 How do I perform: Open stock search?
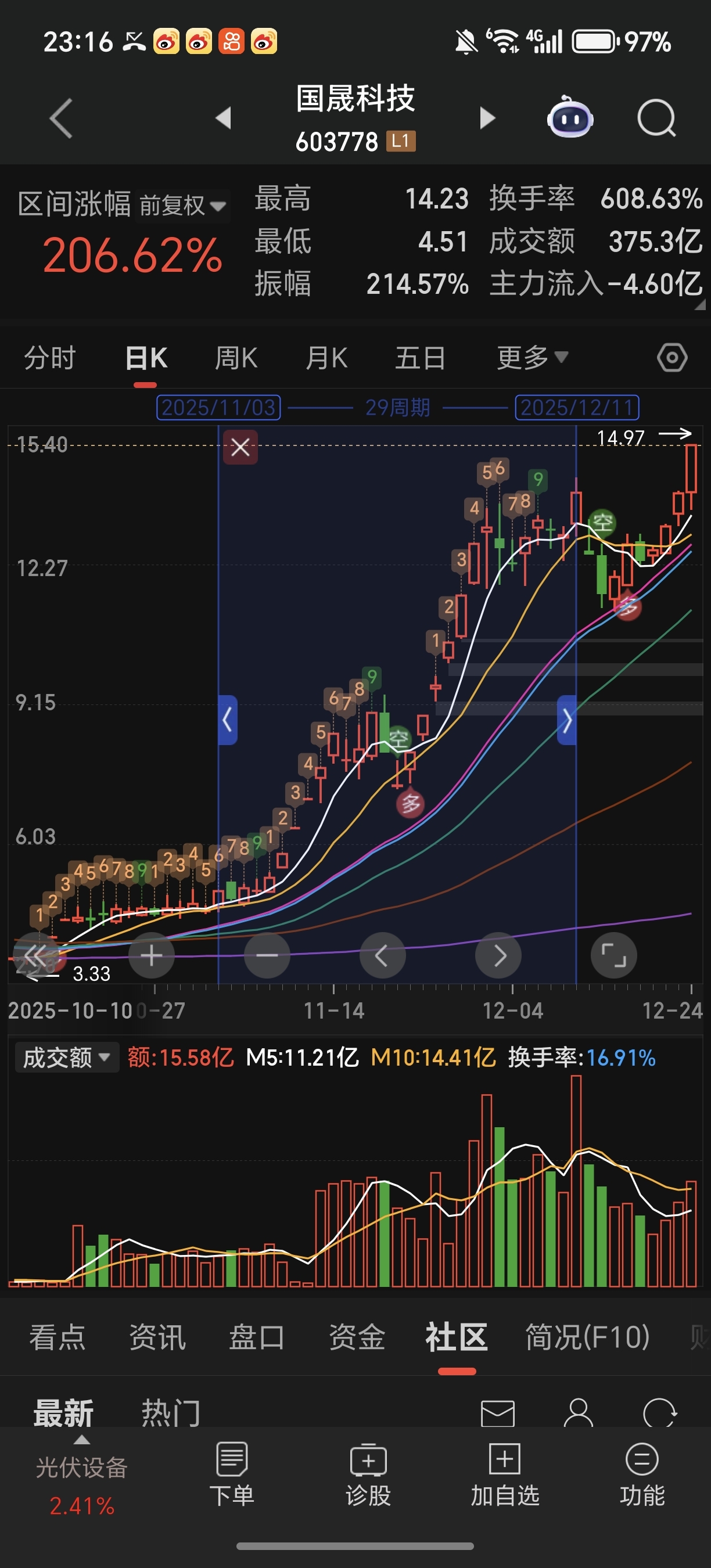pyautogui.click(x=656, y=117)
